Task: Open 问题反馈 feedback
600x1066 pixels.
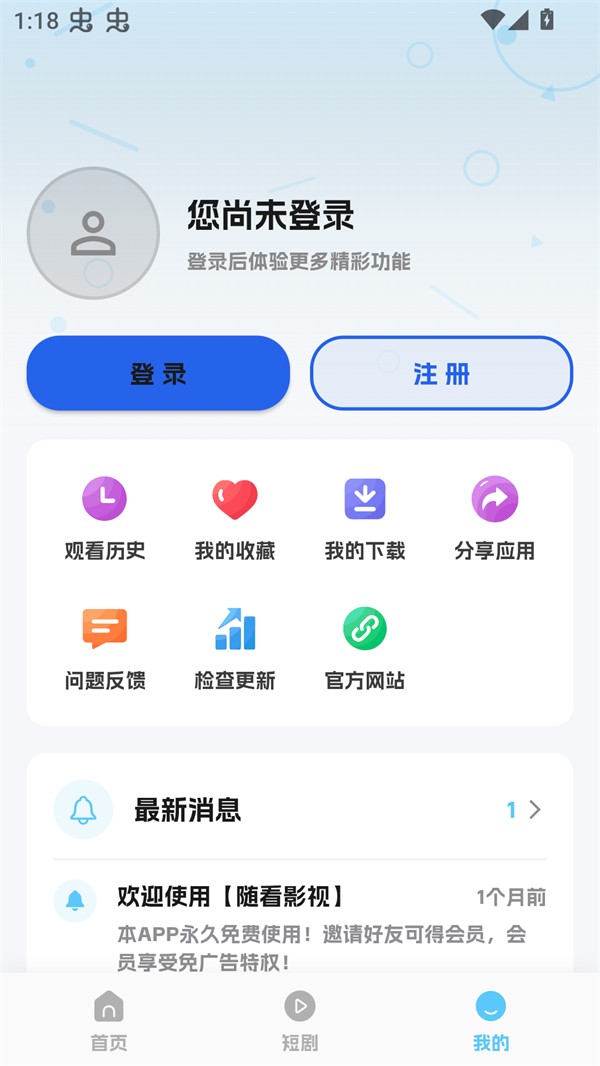Action: pyautogui.click(x=105, y=648)
